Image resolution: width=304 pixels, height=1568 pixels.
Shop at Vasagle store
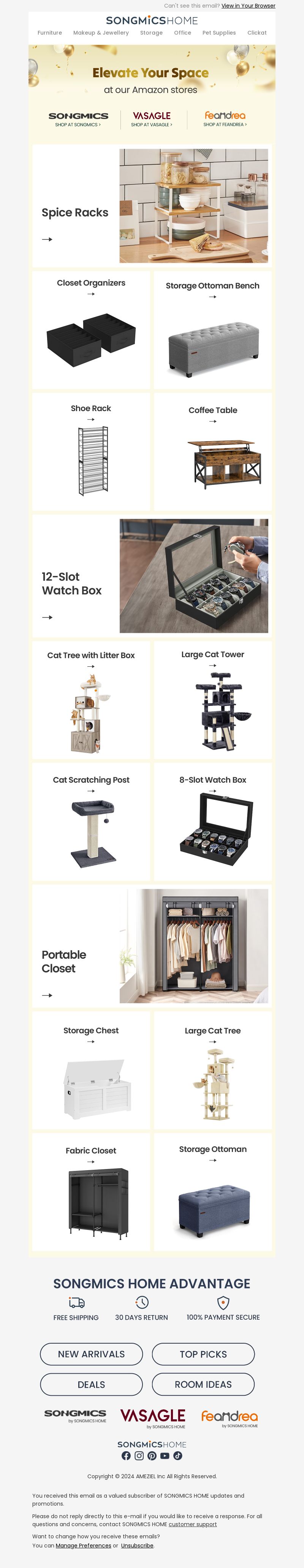point(151,119)
